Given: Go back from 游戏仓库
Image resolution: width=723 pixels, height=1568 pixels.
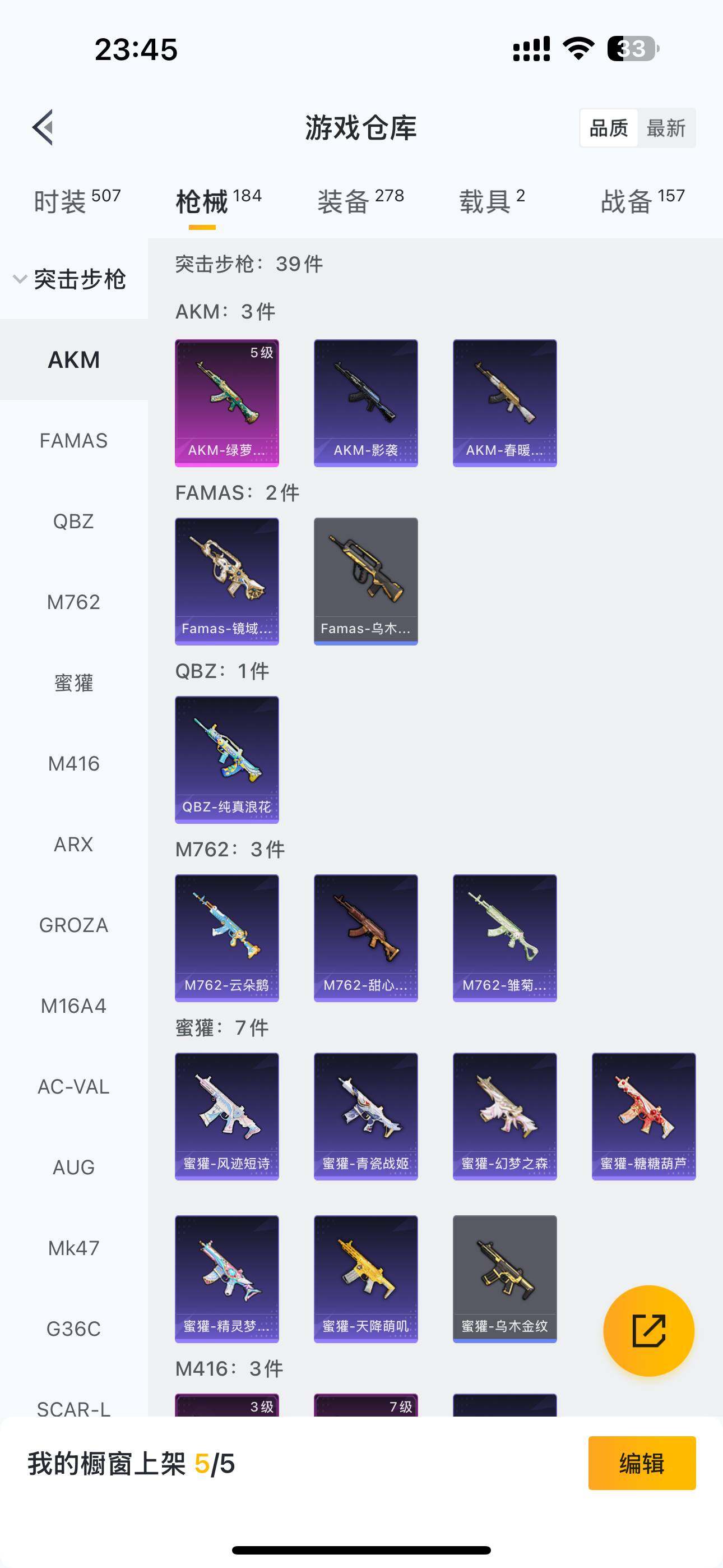Looking at the screenshot, I should (x=43, y=128).
